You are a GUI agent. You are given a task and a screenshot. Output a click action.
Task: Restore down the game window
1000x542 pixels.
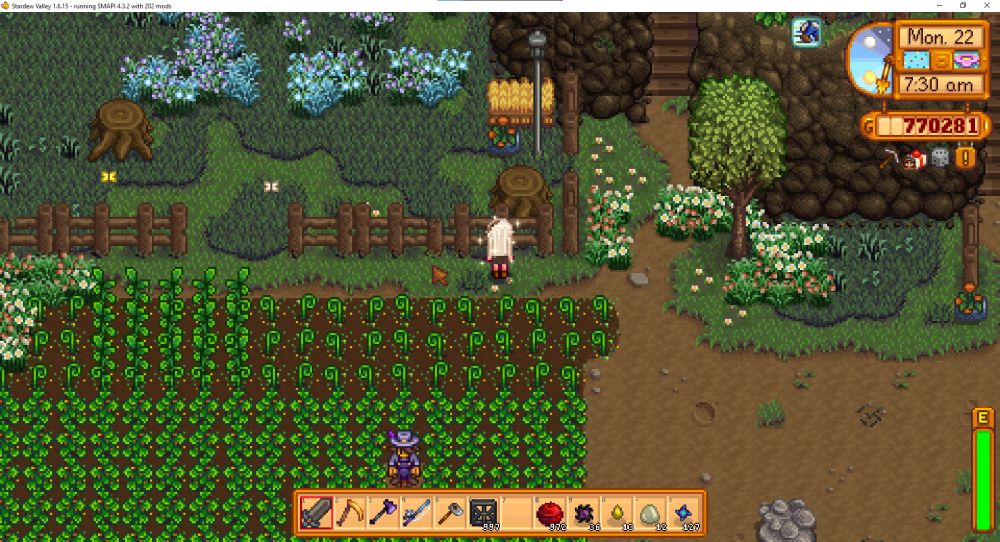963,6
